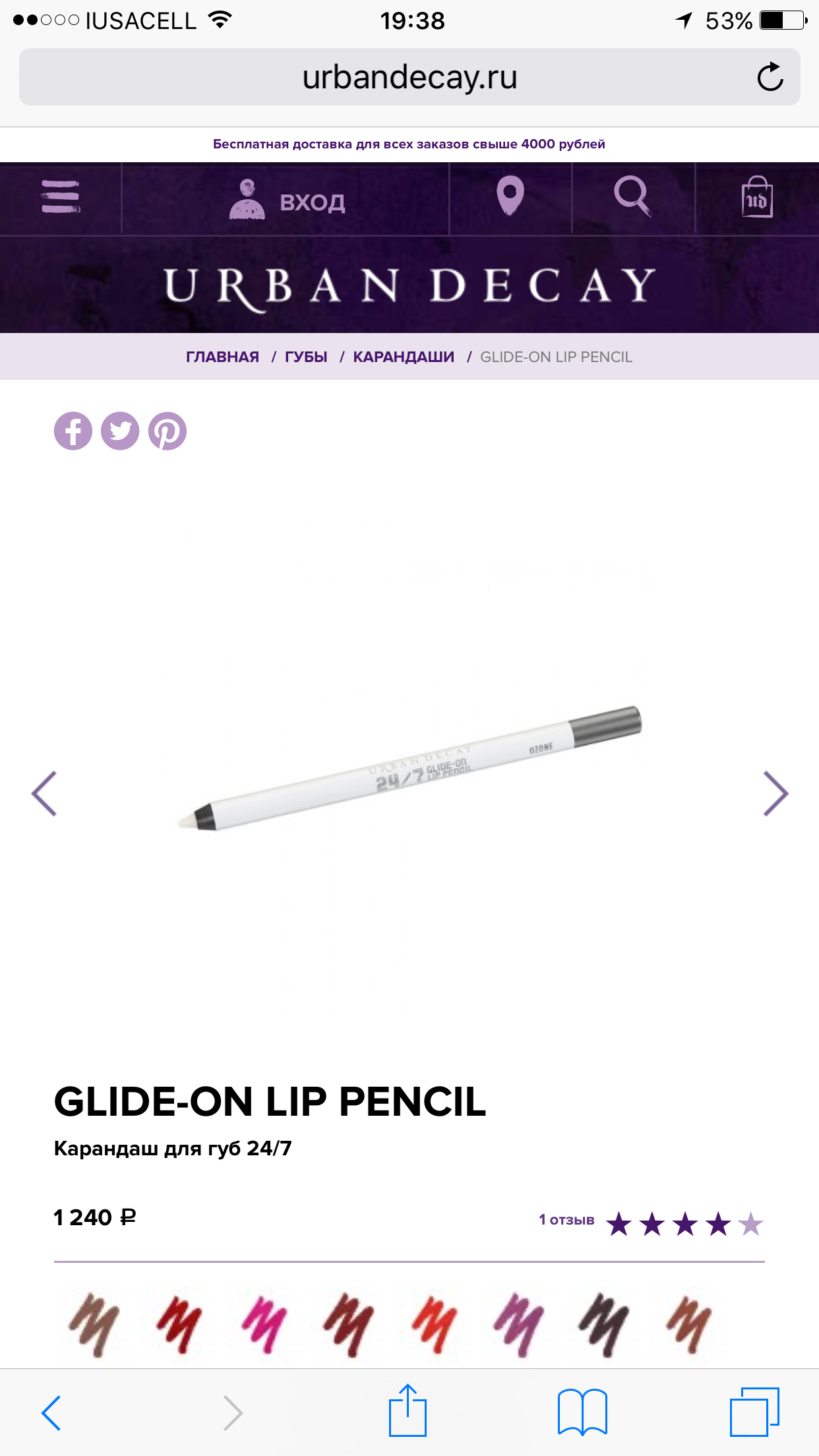Share product on Facebook

(73, 431)
